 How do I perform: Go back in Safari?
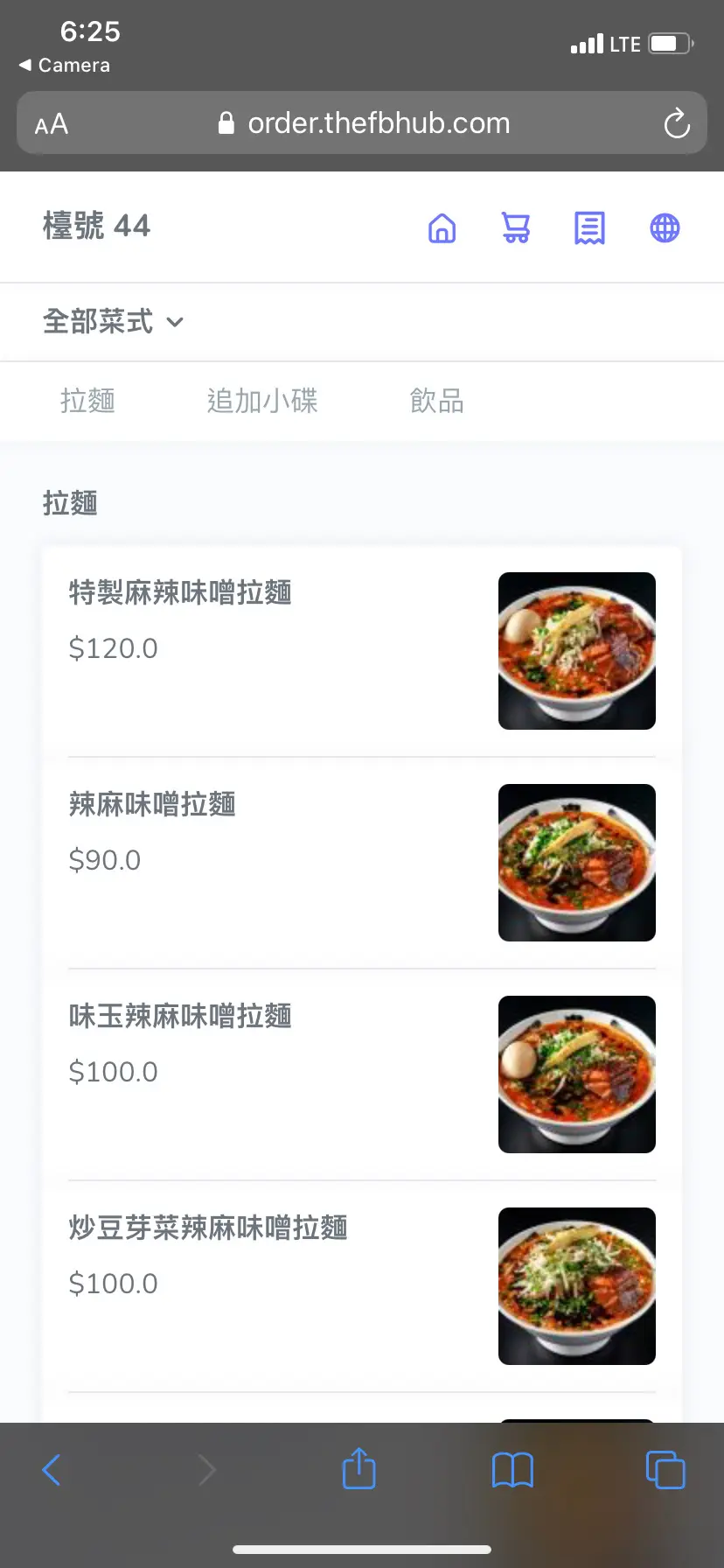pyautogui.click(x=52, y=1470)
